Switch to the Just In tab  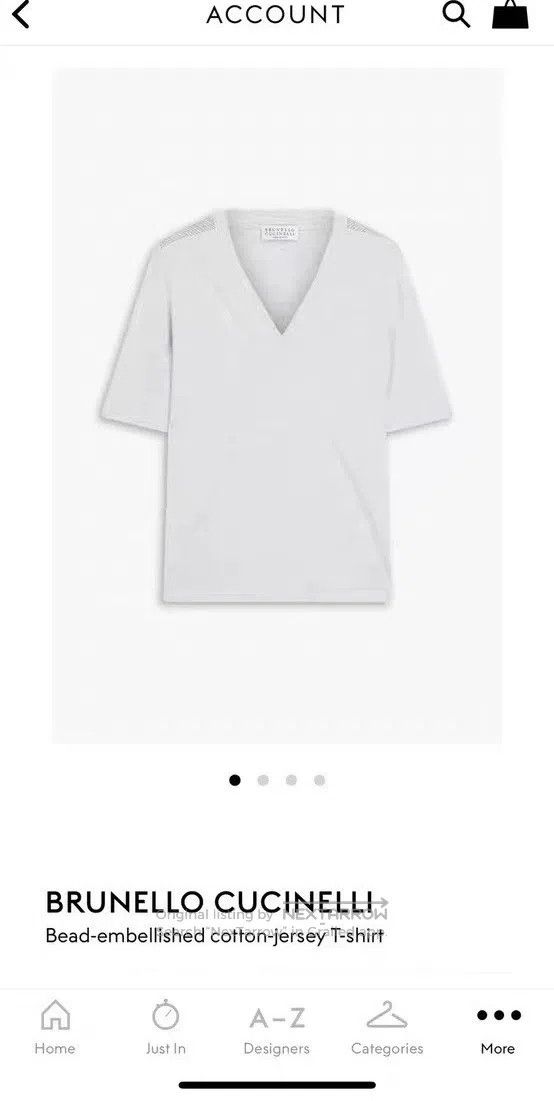(166, 1029)
